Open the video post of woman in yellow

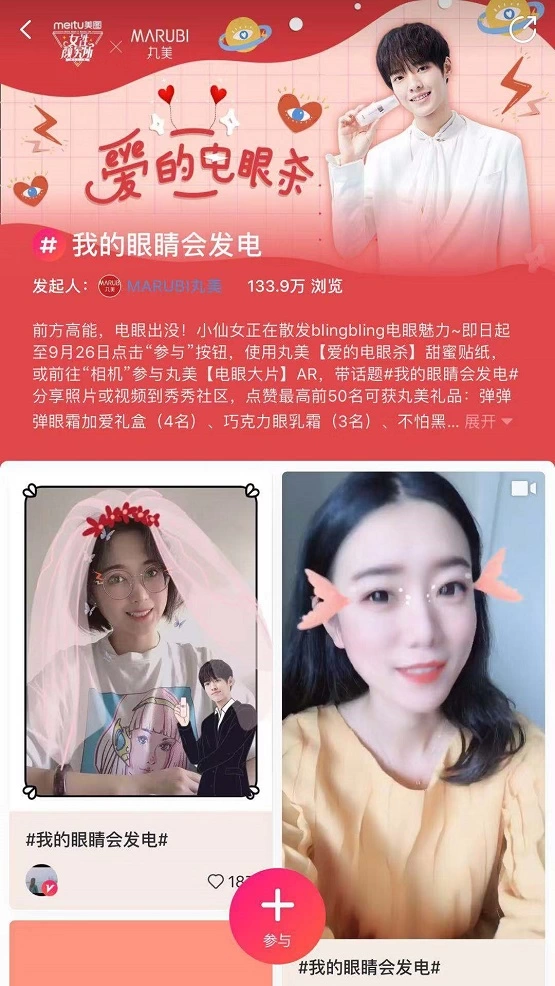point(414,705)
